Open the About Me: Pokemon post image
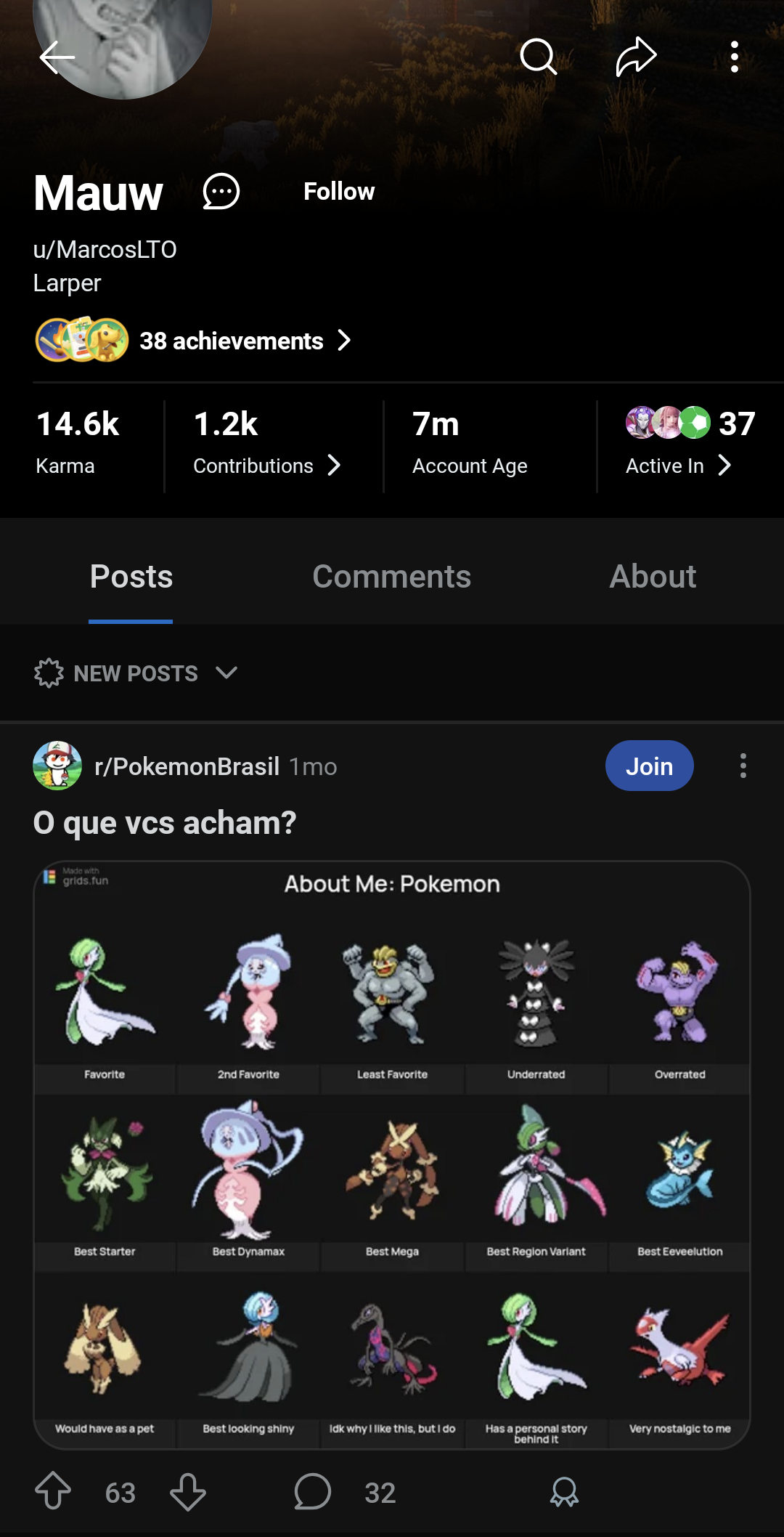Image resolution: width=784 pixels, height=1537 pixels. coord(392,1155)
